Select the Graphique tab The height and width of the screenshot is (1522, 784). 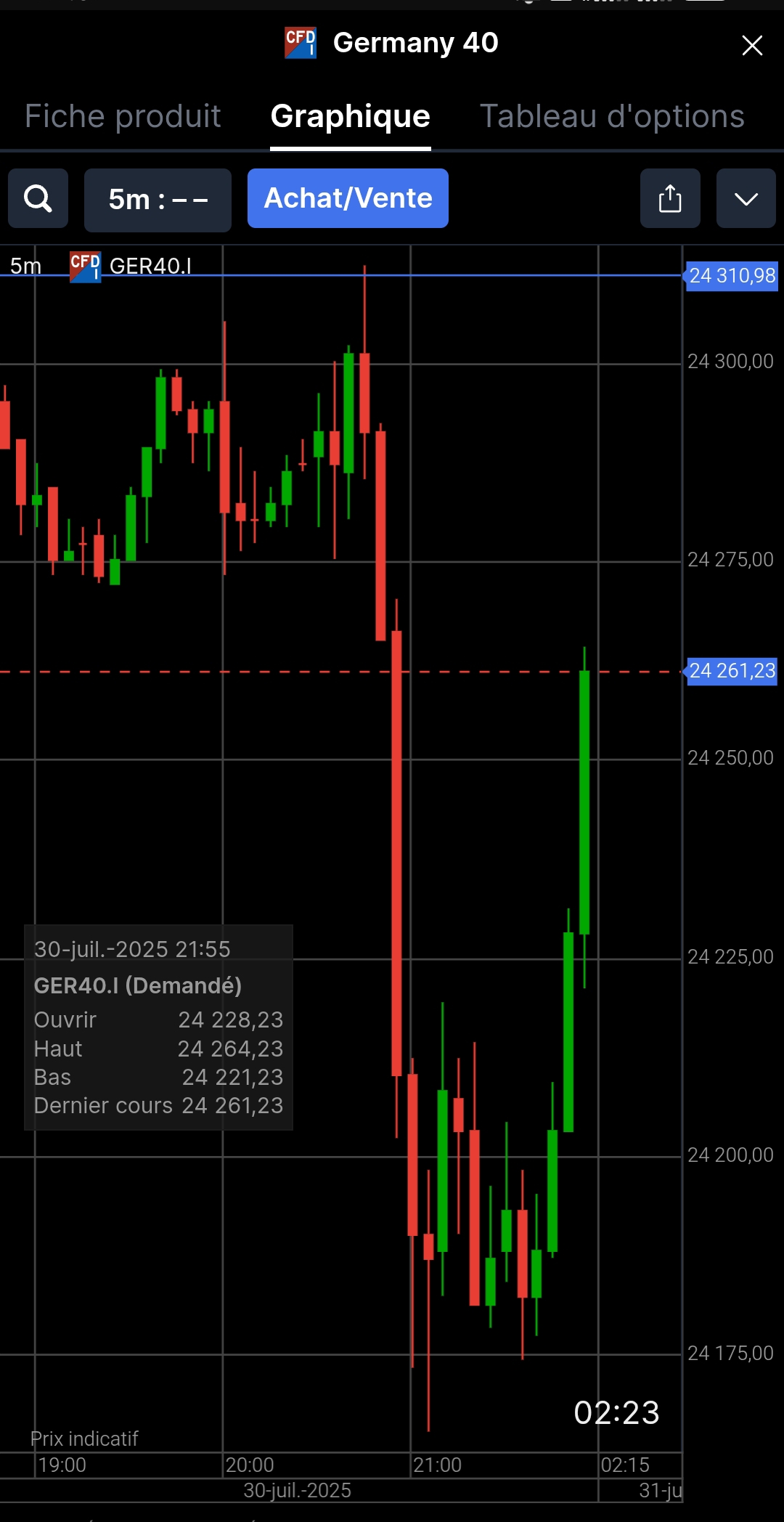click(x=350, y=116)
